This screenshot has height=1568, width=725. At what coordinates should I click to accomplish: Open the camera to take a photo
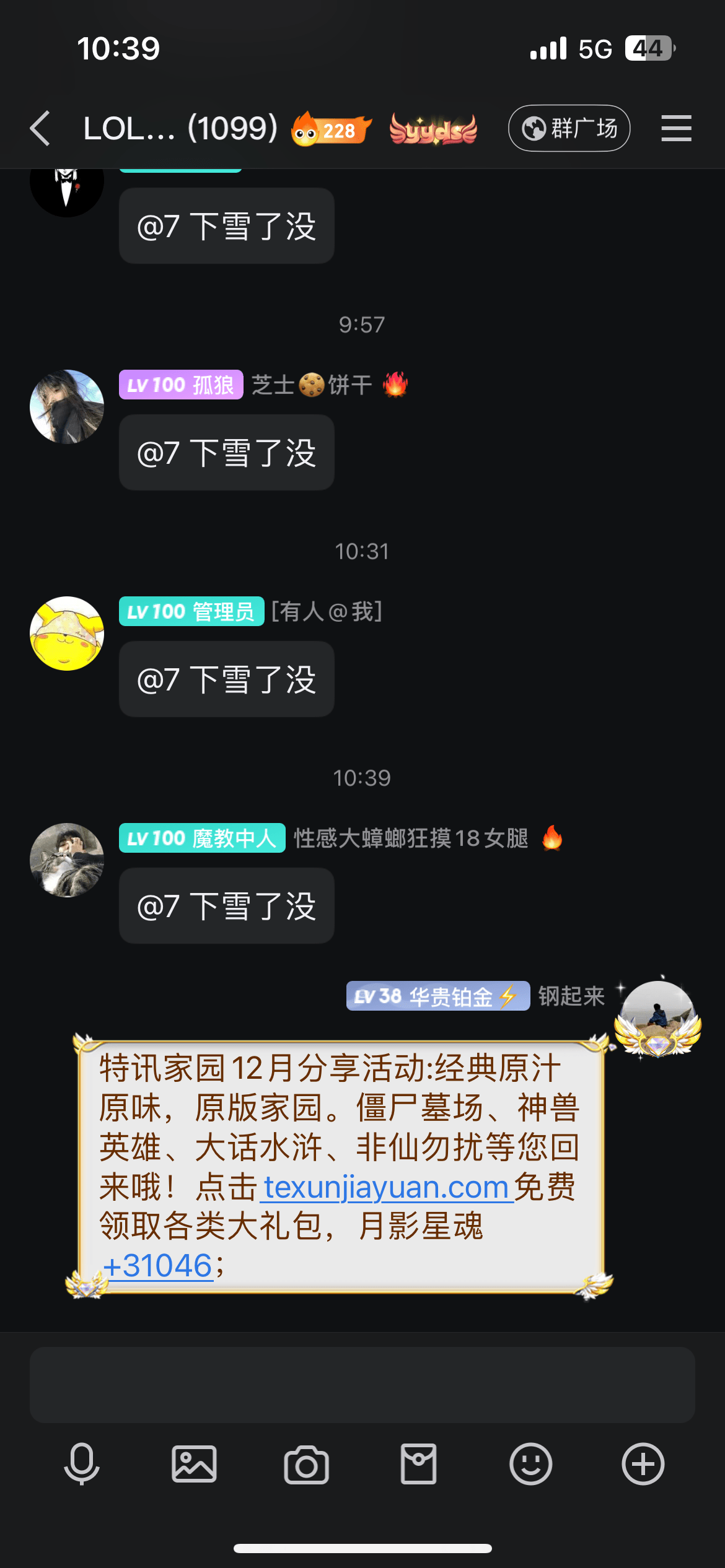click(306, 1464)
